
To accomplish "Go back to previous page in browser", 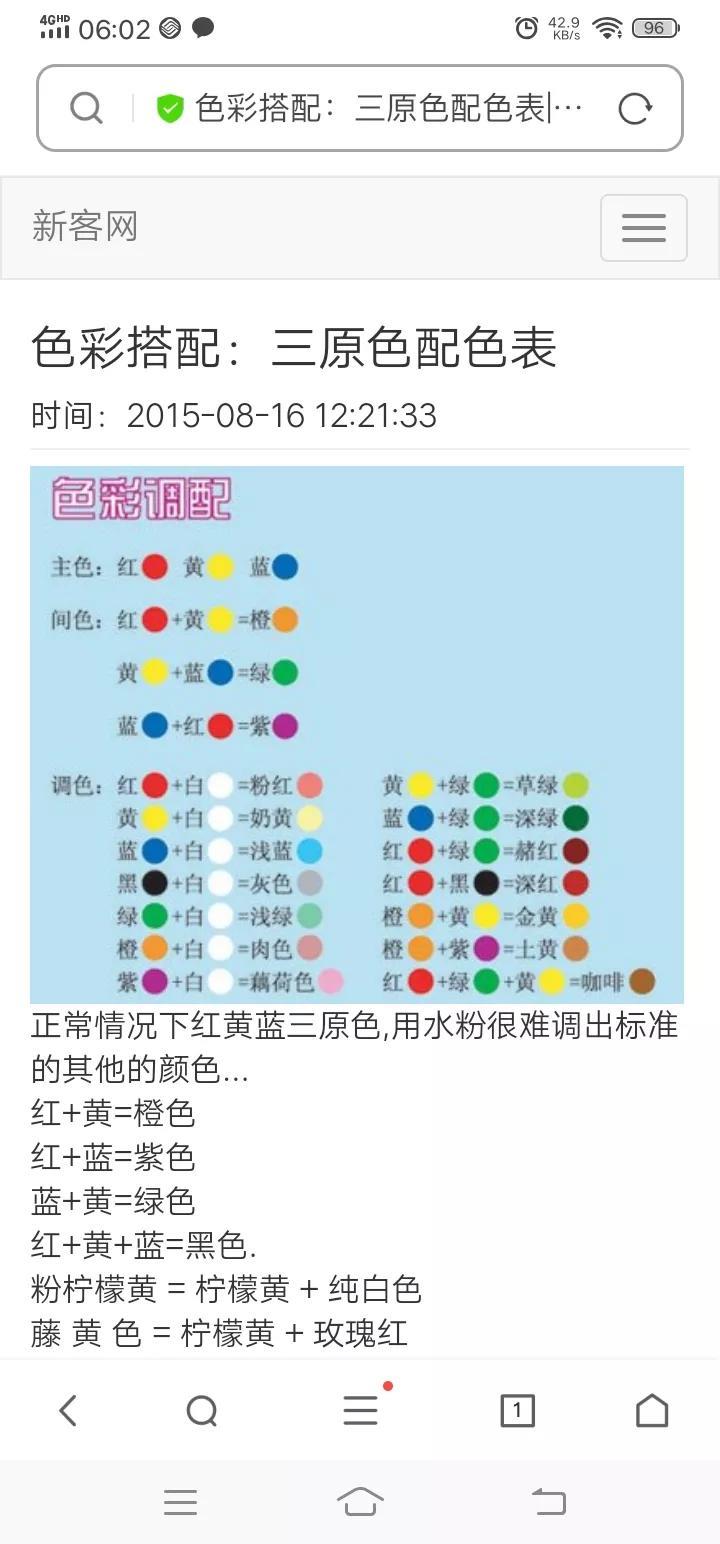I will (68, 1411).
